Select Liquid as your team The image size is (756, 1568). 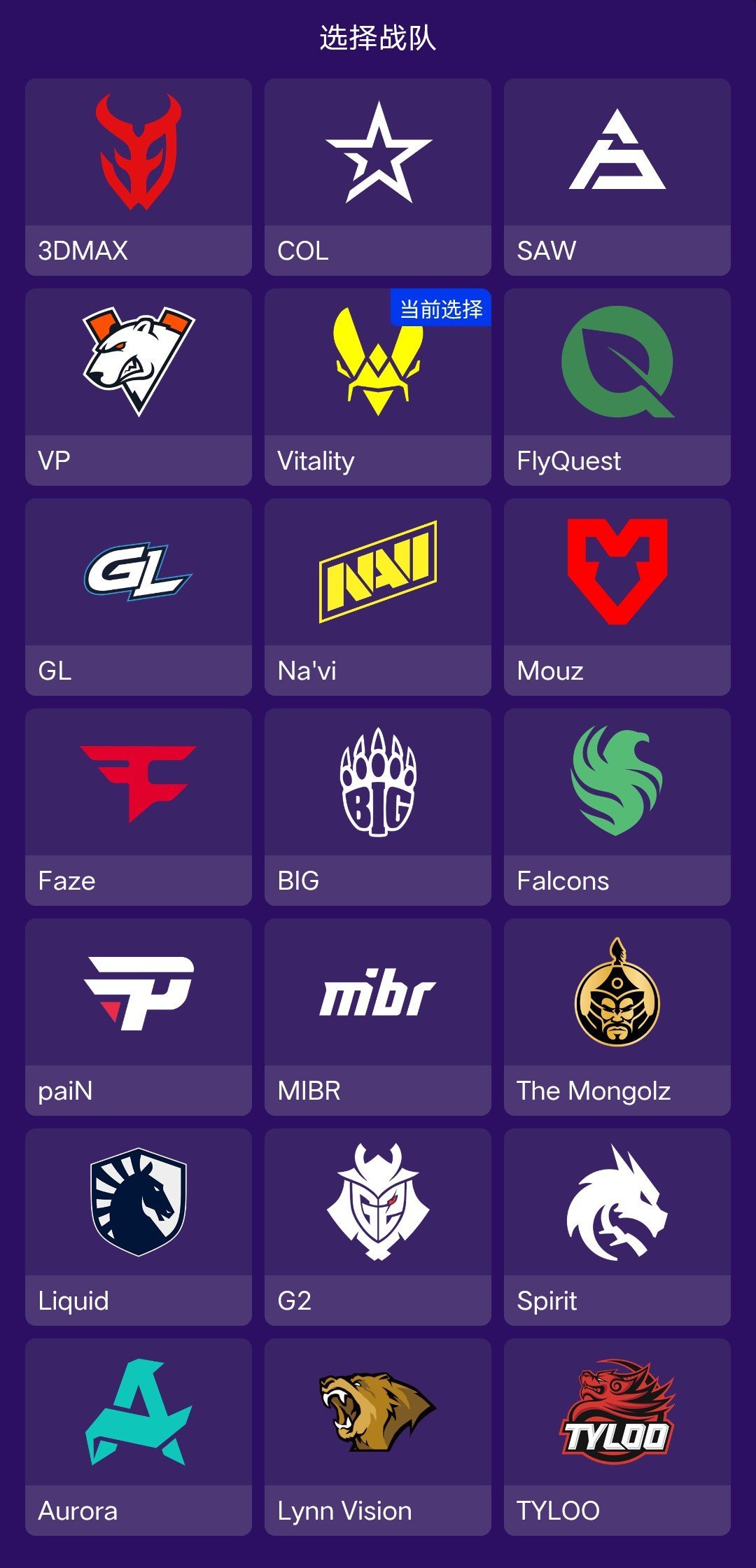tap(139, 1226)
